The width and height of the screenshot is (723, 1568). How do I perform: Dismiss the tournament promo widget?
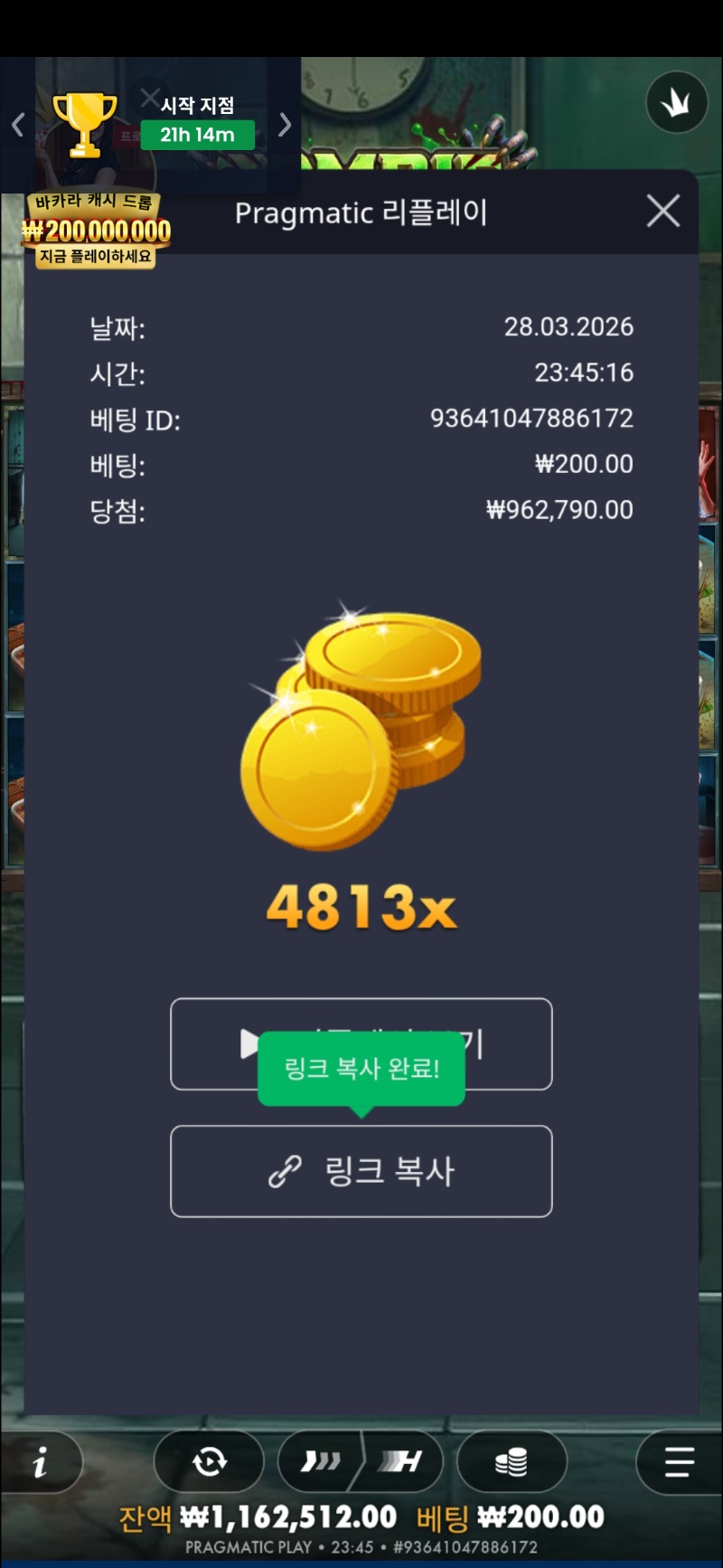point(150,97)
